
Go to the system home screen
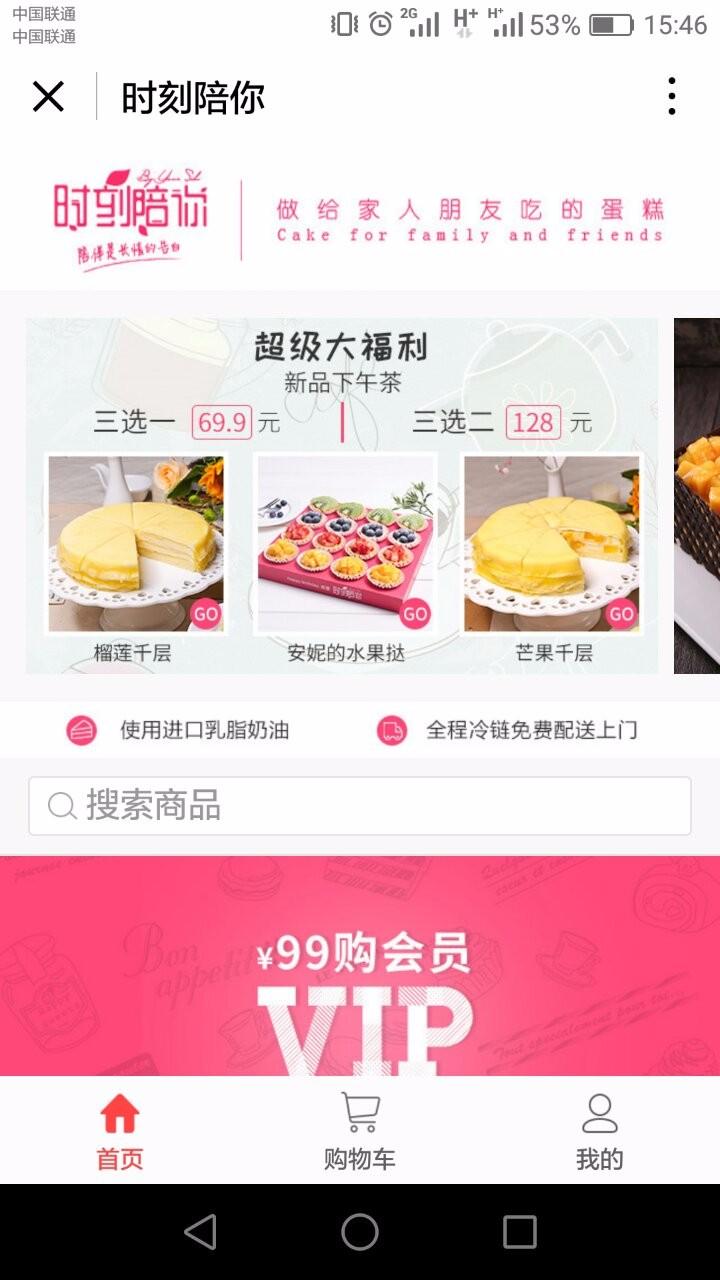pyautogui.click(x=360, y=1232)
